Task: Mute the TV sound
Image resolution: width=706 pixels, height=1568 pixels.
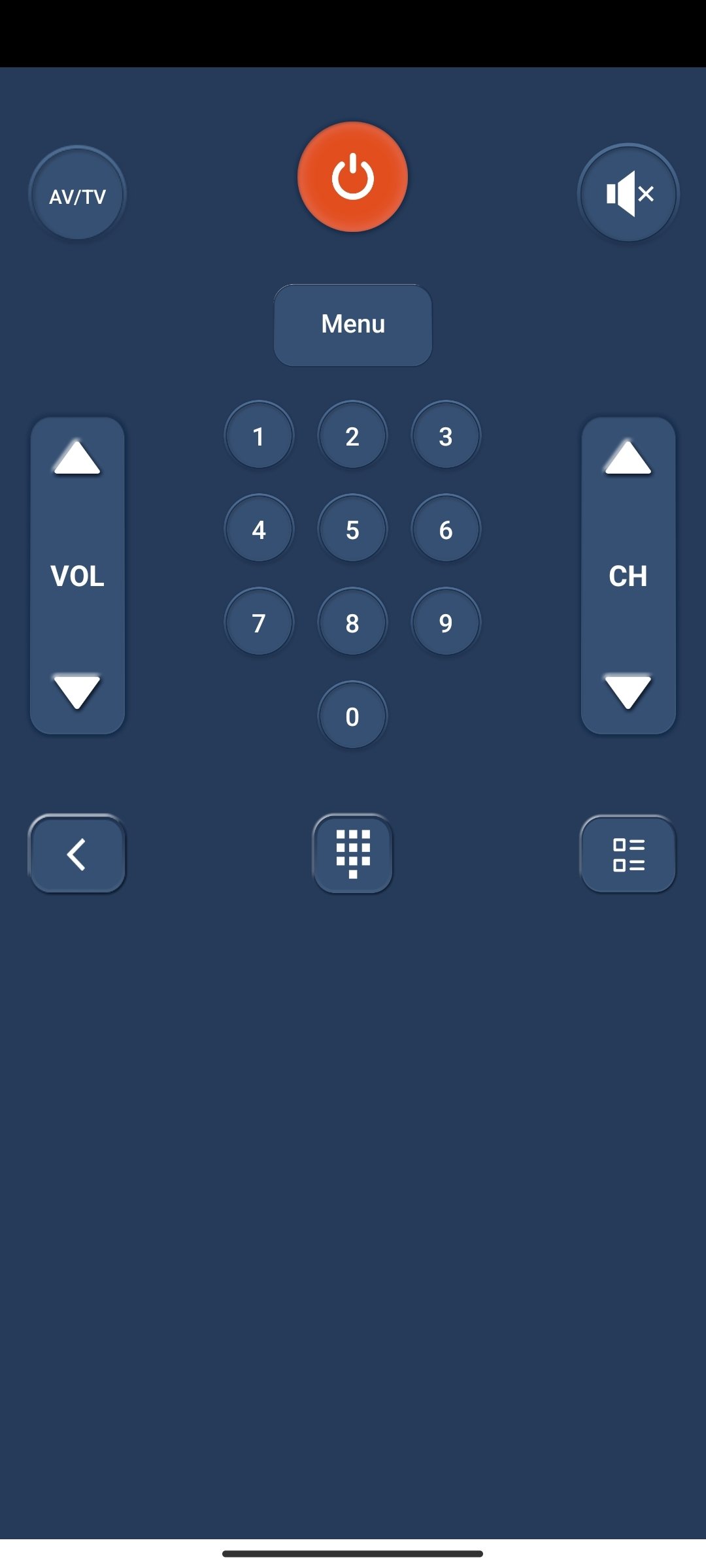Action: click(x=628, y=194)
